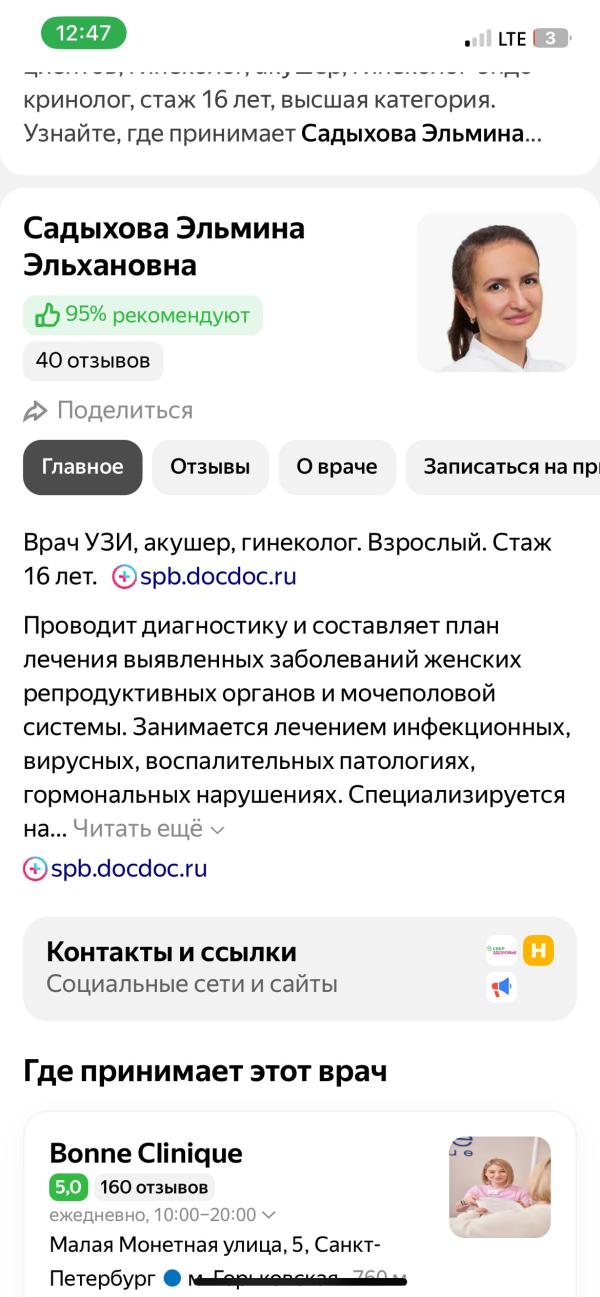Open the Записаться на приём tab
Image resolution: width=600 pixels, height=1297 pixels.
tap(505, 467)
